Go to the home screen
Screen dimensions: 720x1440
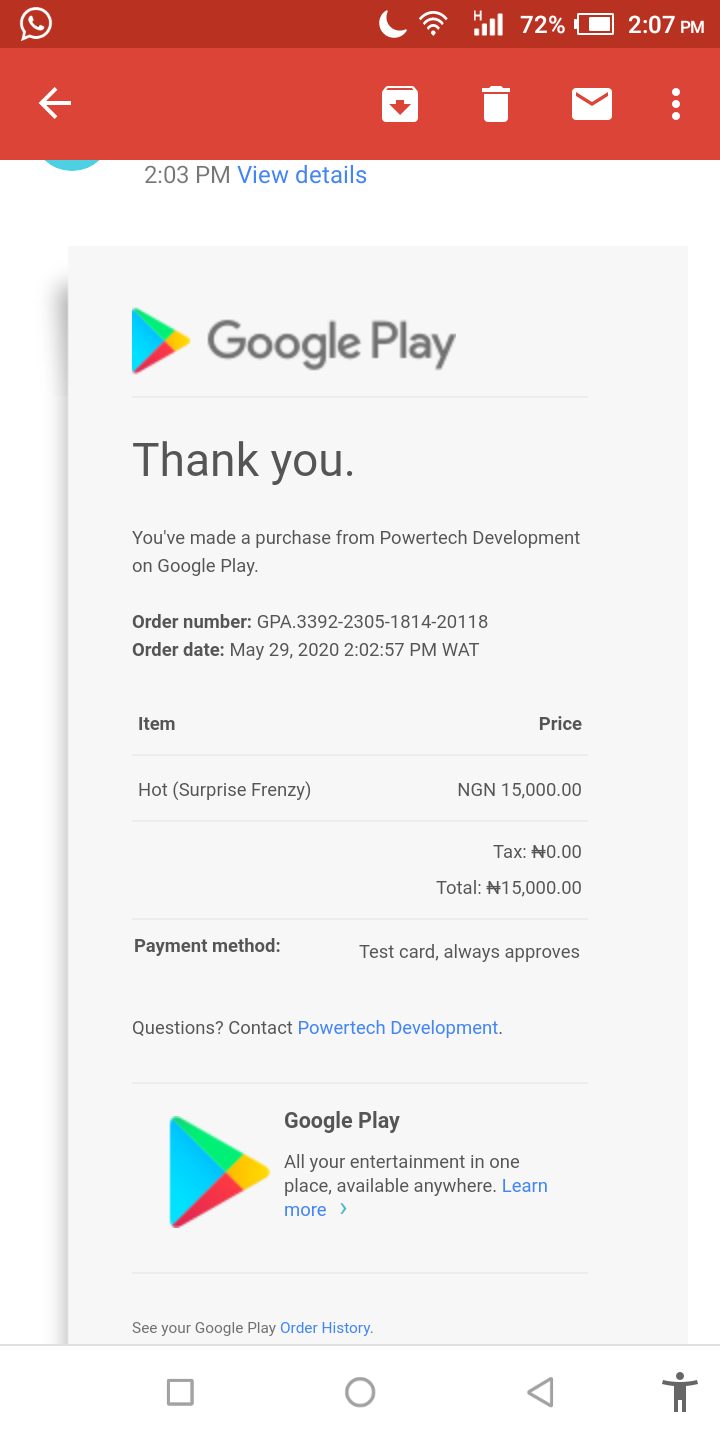(x=360, y=1392)
